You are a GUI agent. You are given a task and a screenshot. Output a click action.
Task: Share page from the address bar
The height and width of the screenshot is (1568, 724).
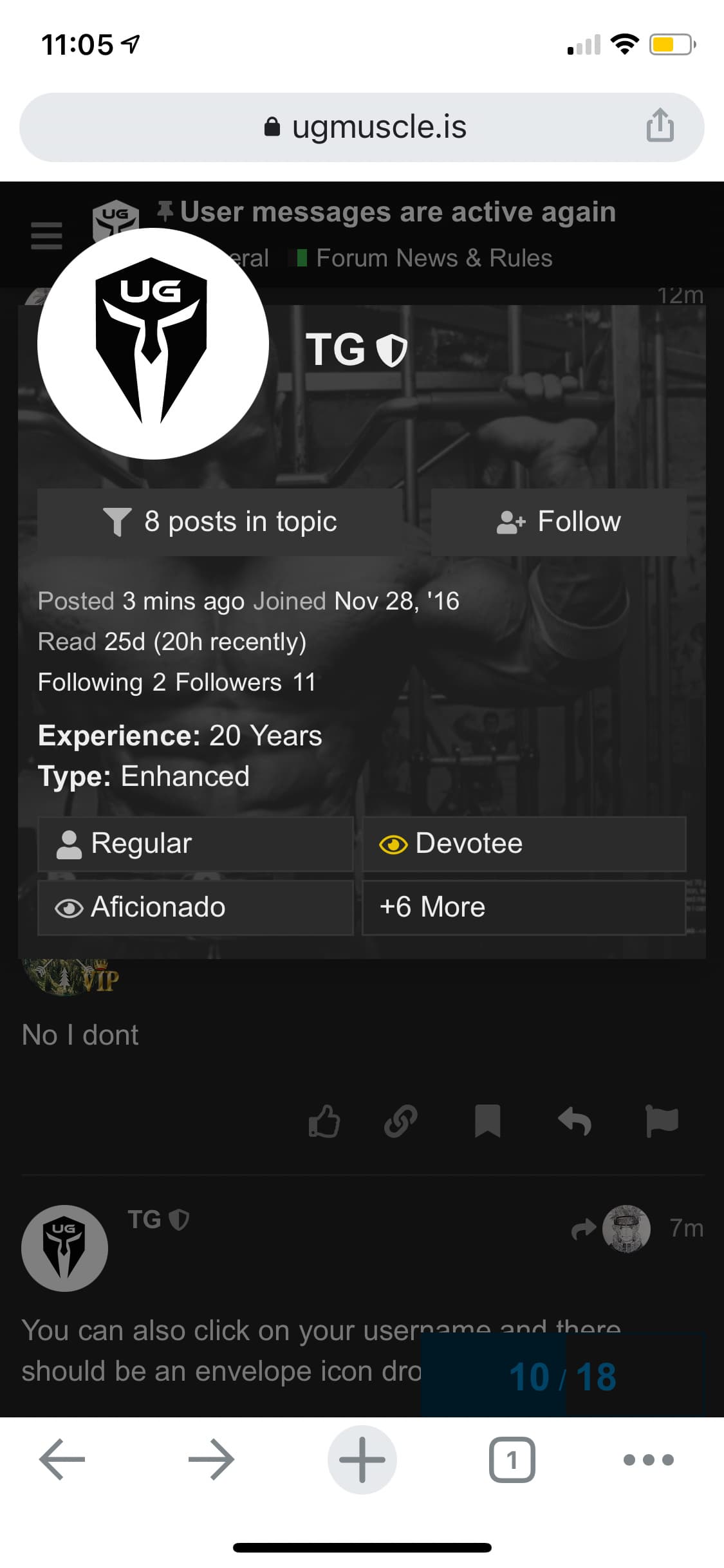pos(660,126)
